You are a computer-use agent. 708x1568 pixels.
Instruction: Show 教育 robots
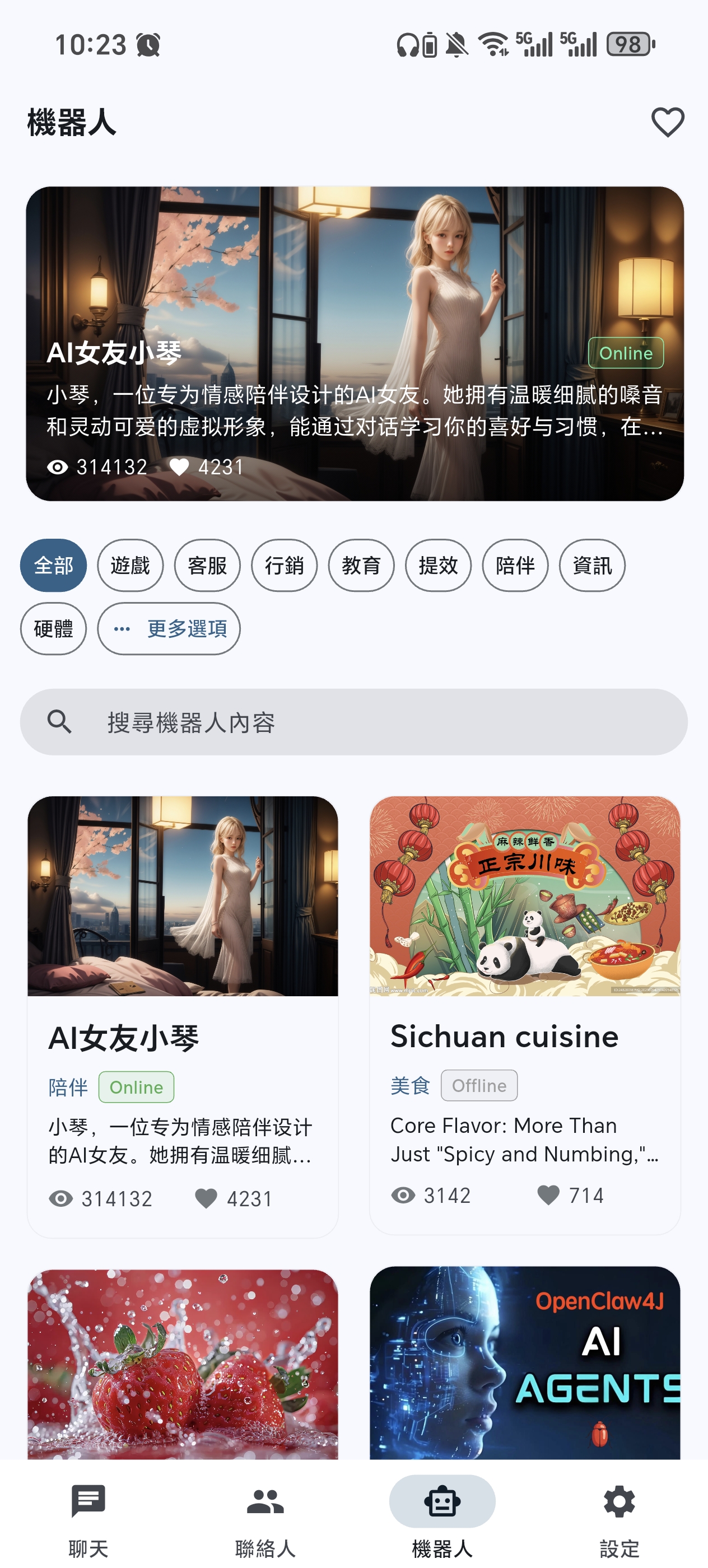pos(361,566)
